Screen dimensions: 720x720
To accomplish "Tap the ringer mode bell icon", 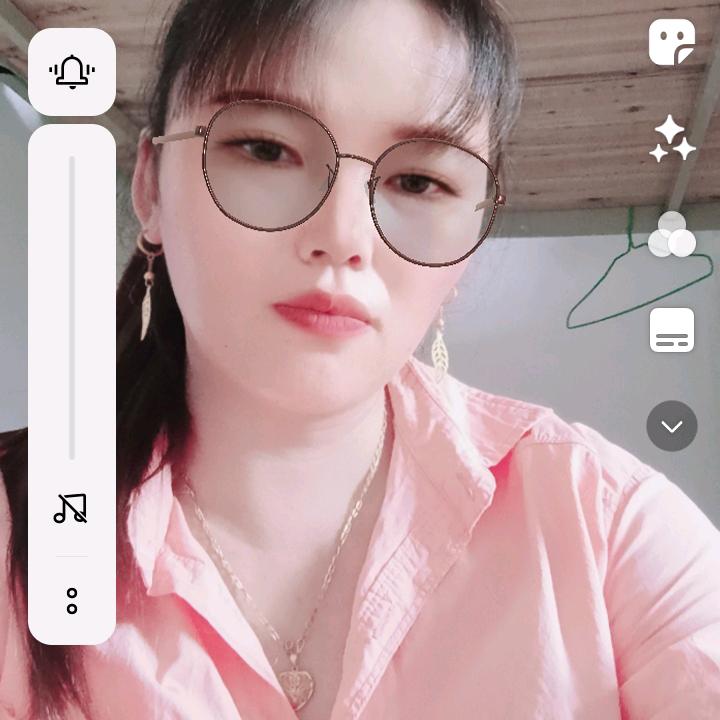I will pos(72,72).
